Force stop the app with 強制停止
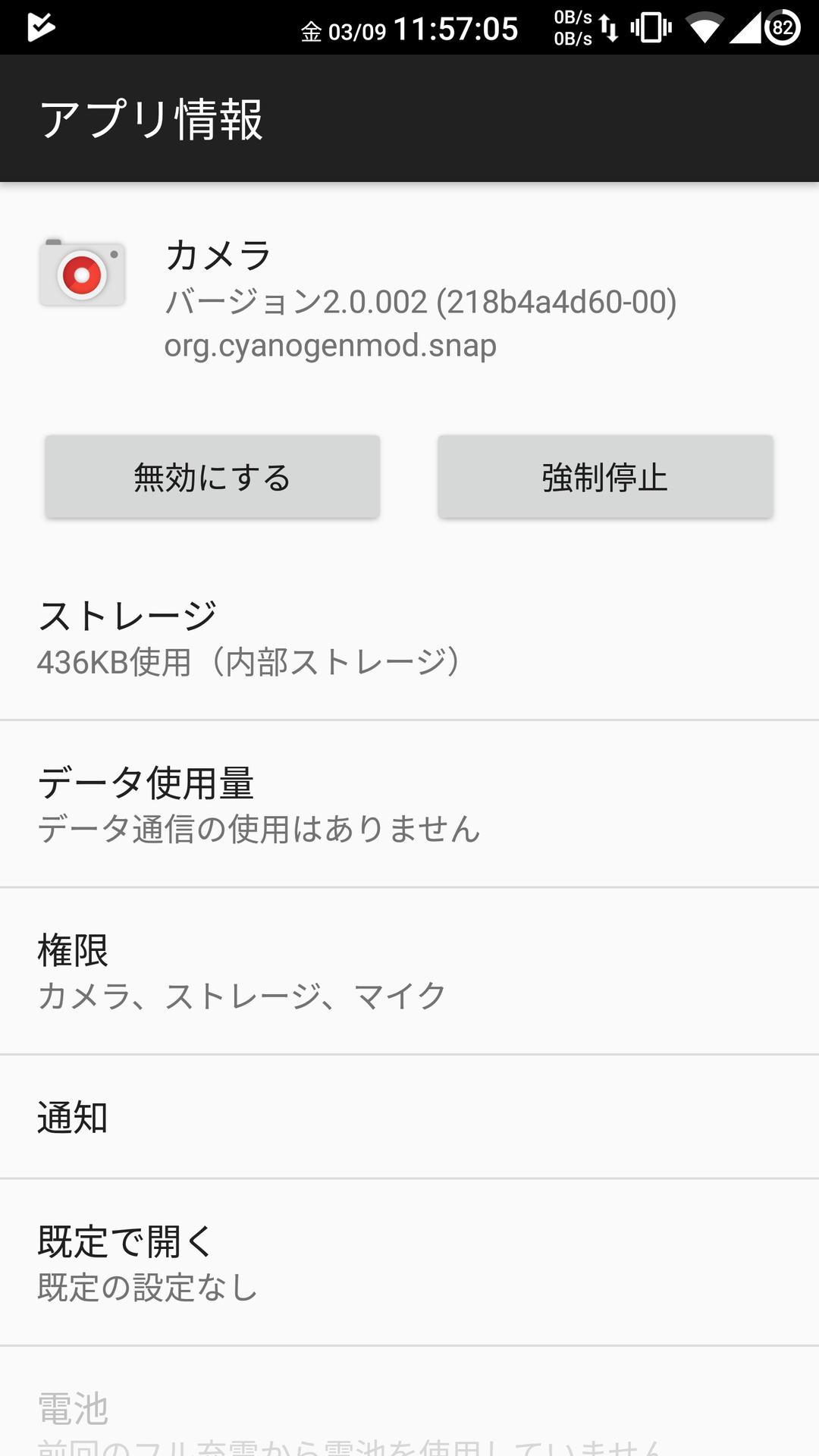This screenshot has width=819, height=1456. click(x=605, y=477)
